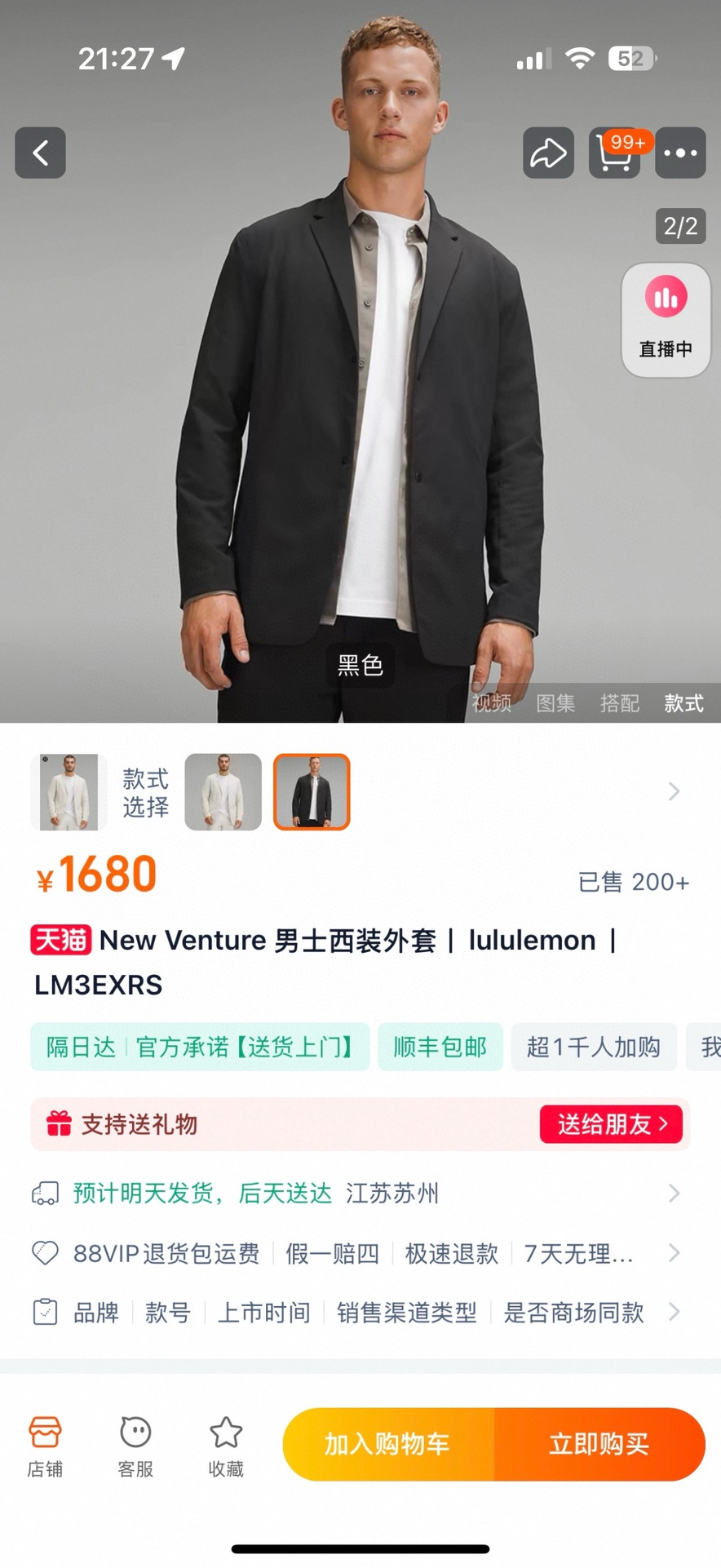Contact 客服 customer service
721x1568 pixels.
coord(135,1446)
